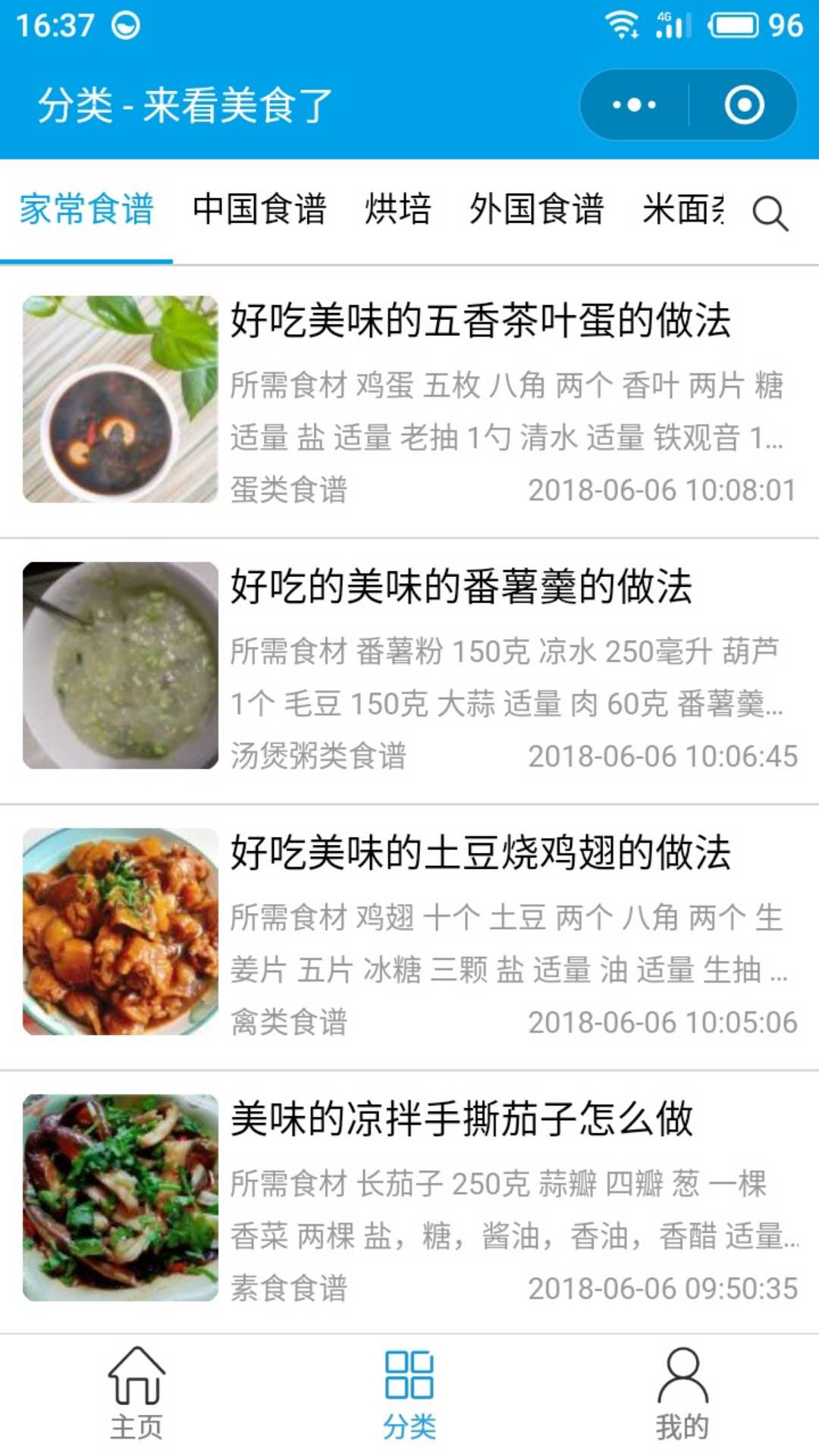819x1456 pixels.
Task: Select the 家常食谱 tab
Action: [86, 209]
